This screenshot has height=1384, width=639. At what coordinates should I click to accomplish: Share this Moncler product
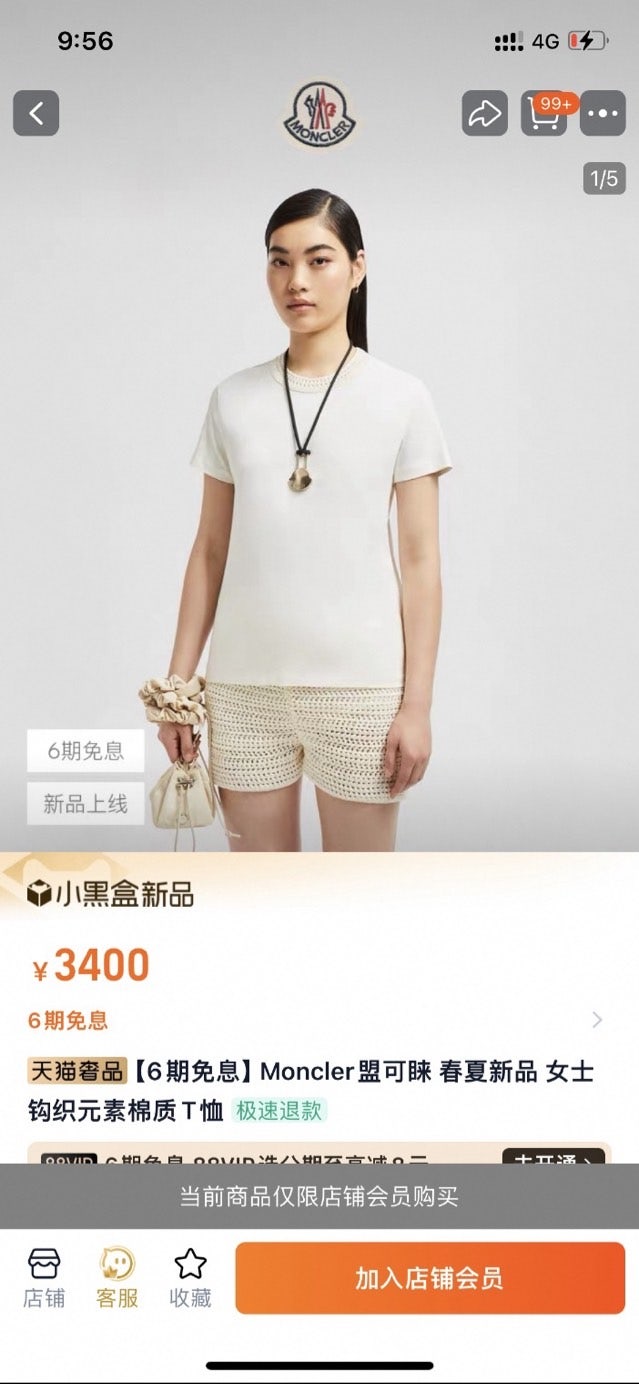tap(484, 113)
